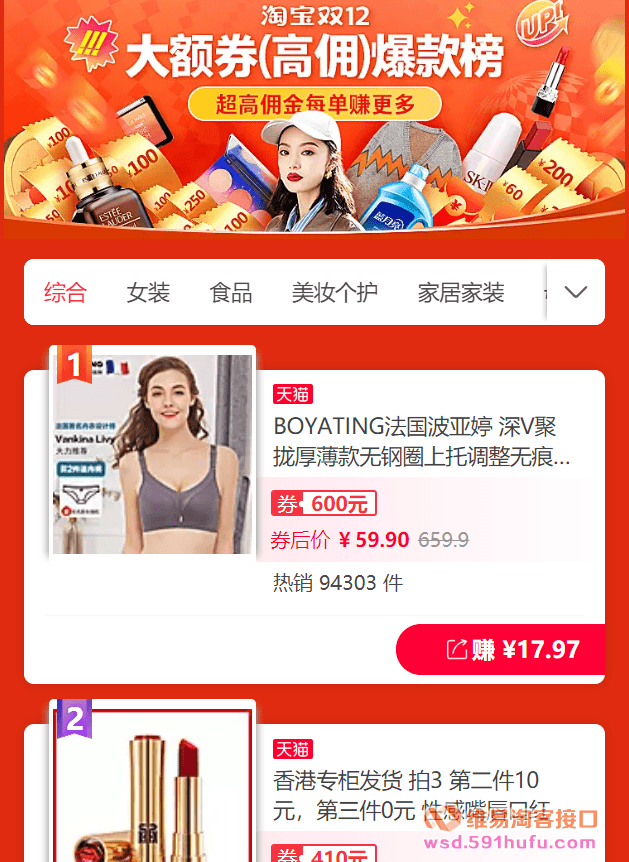Switch to the 综合 tab
Viewport: 629px width, 862px height.
(65, 293)
